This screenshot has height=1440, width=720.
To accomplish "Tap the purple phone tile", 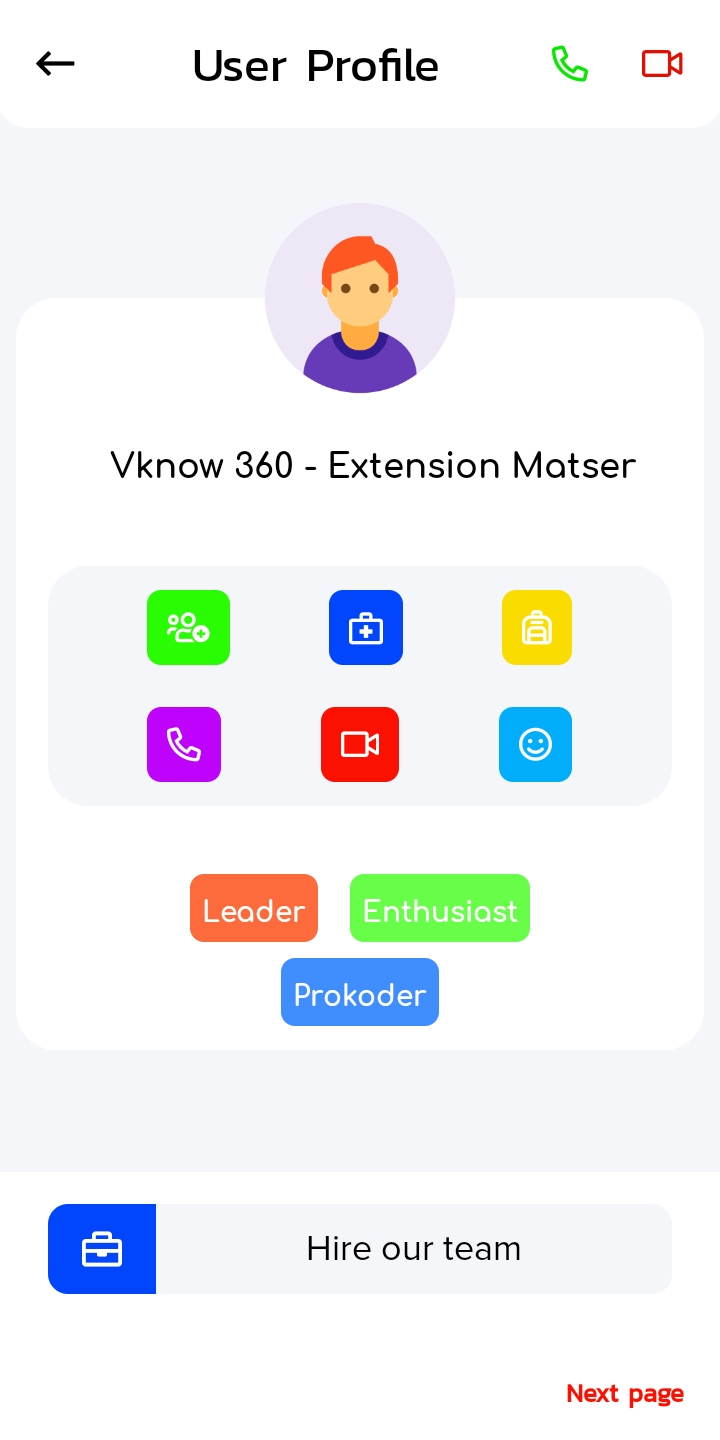I will pyautogui.click(x=184, y=744).
